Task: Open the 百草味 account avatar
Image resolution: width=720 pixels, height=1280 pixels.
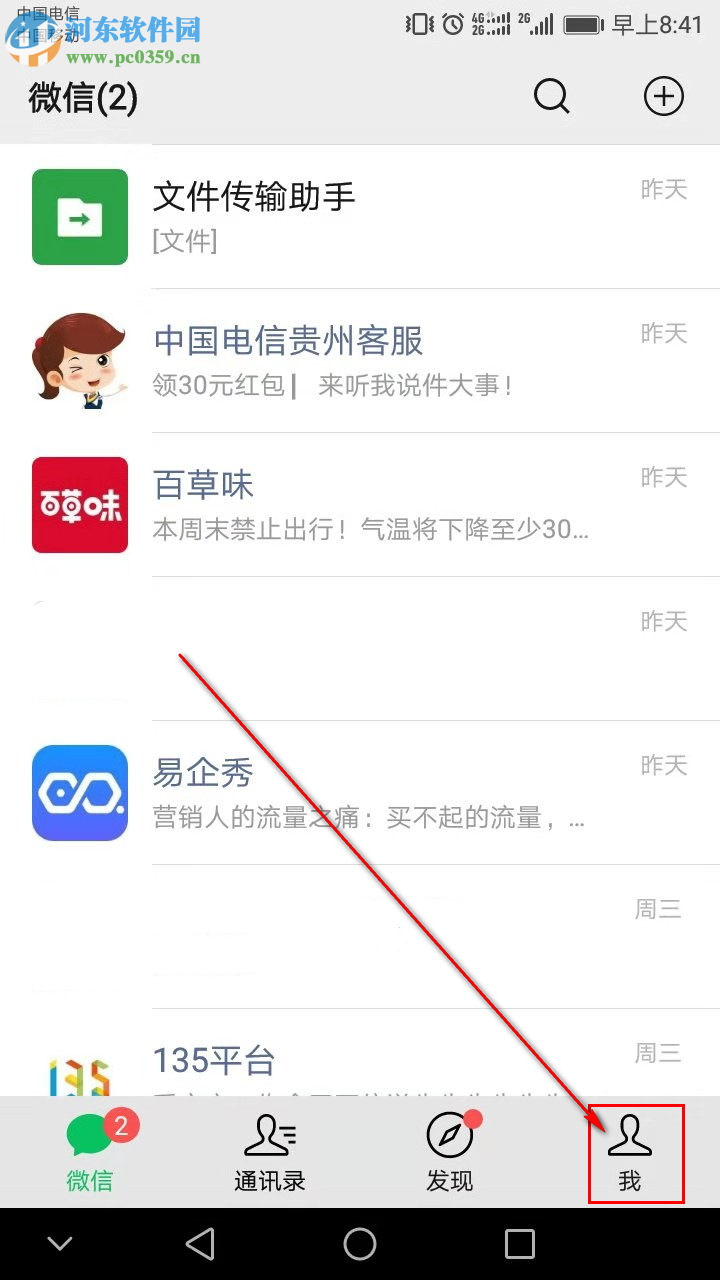Action: [80, 505]
